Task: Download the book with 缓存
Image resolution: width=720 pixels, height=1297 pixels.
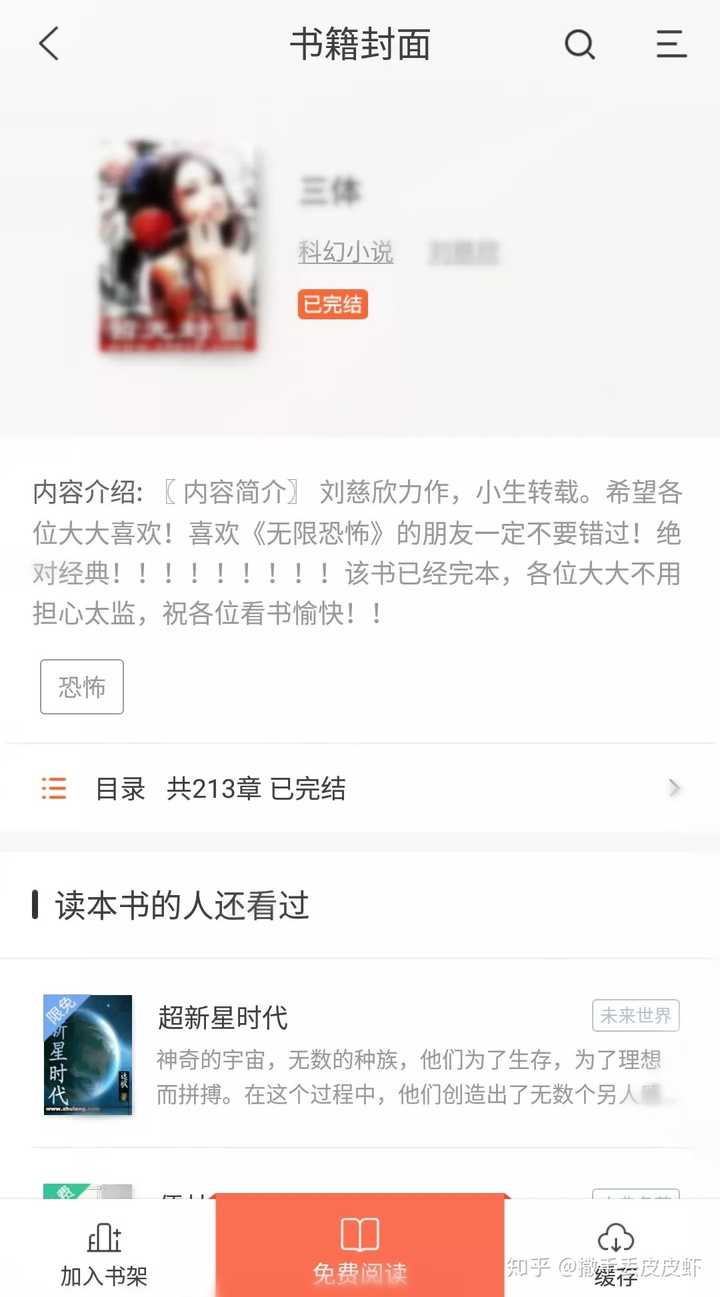Action: (x=615, y=1255)
